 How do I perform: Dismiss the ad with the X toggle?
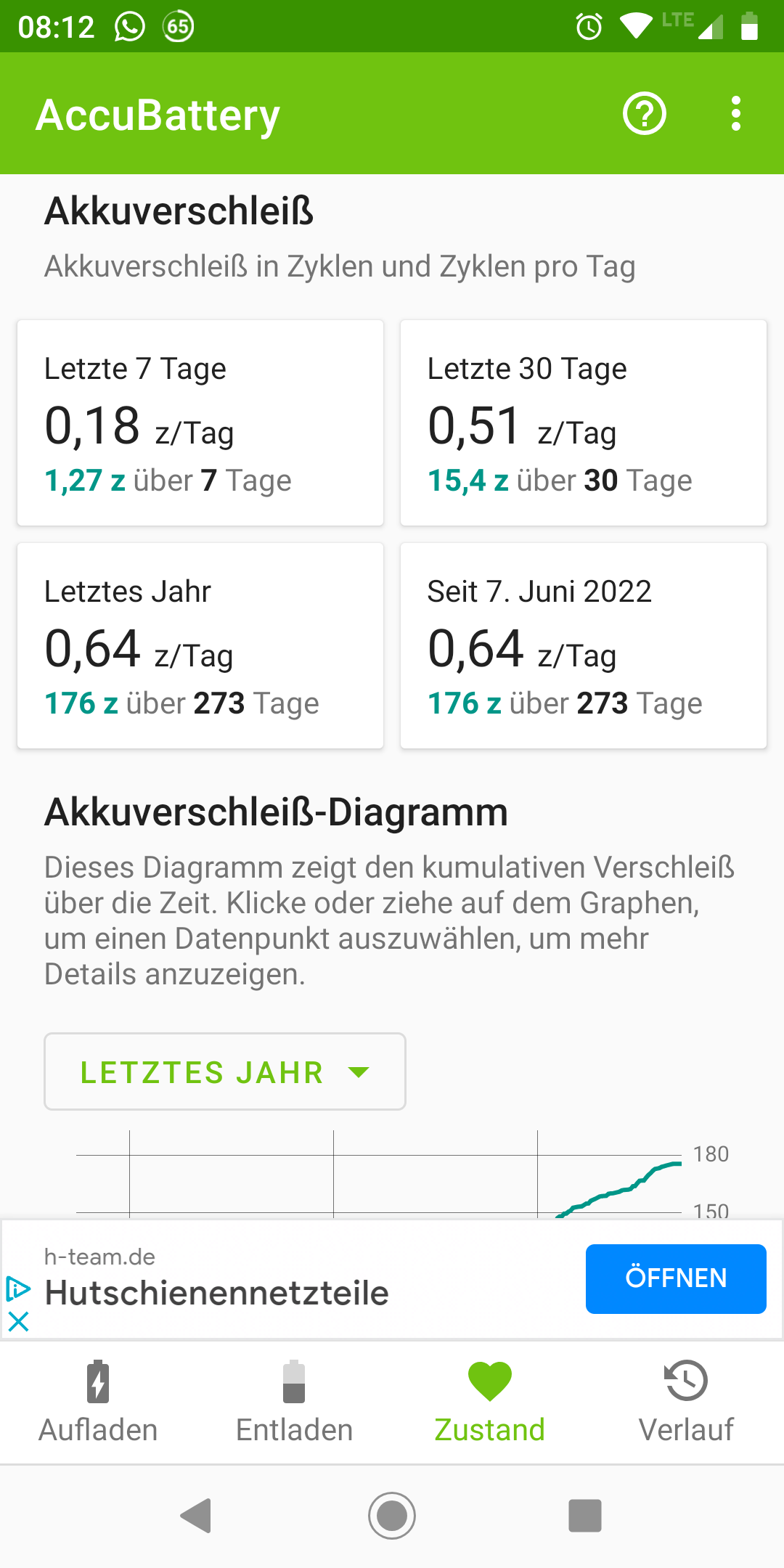point(20,1323)
